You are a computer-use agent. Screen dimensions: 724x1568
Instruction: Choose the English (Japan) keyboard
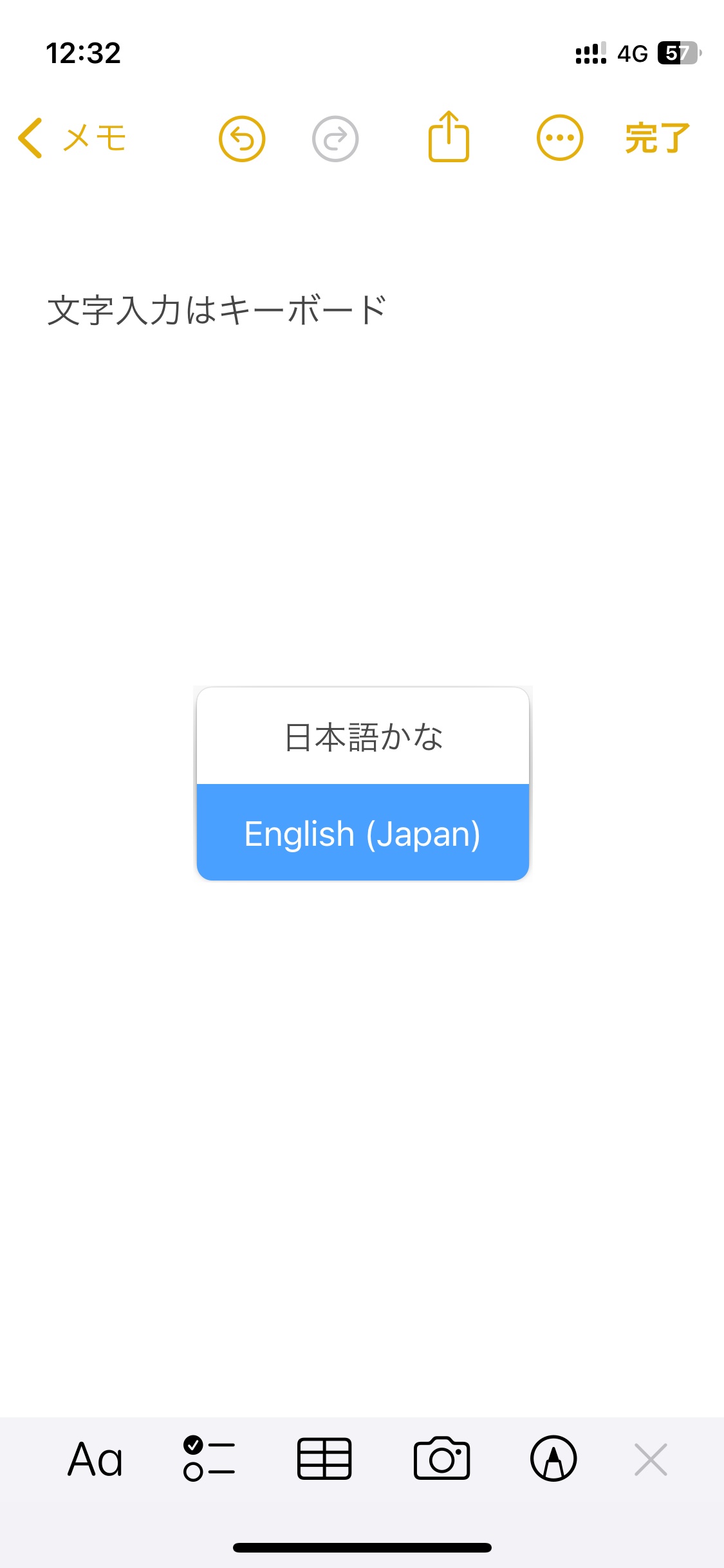(363, 833)
